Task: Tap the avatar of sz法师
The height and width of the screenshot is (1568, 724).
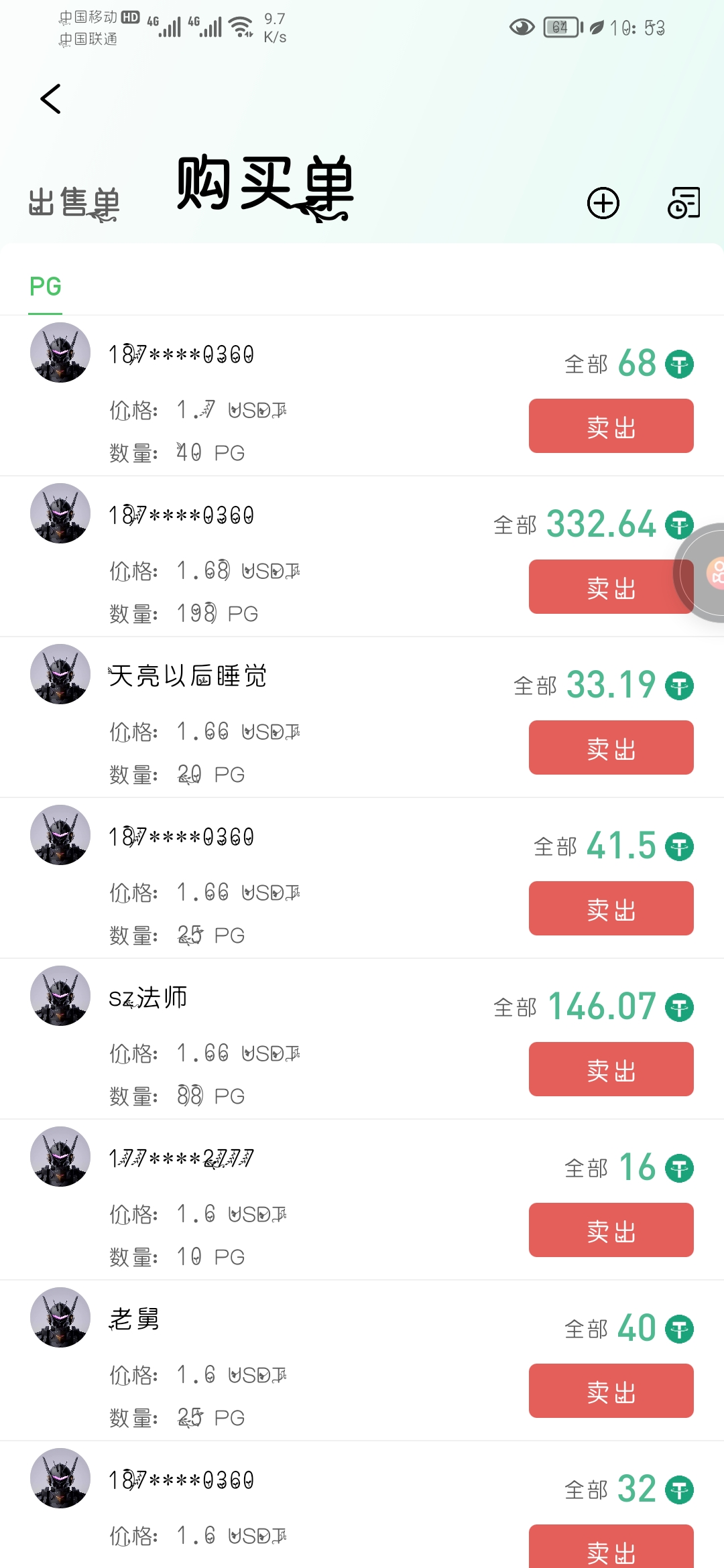Action: [60, 996]
